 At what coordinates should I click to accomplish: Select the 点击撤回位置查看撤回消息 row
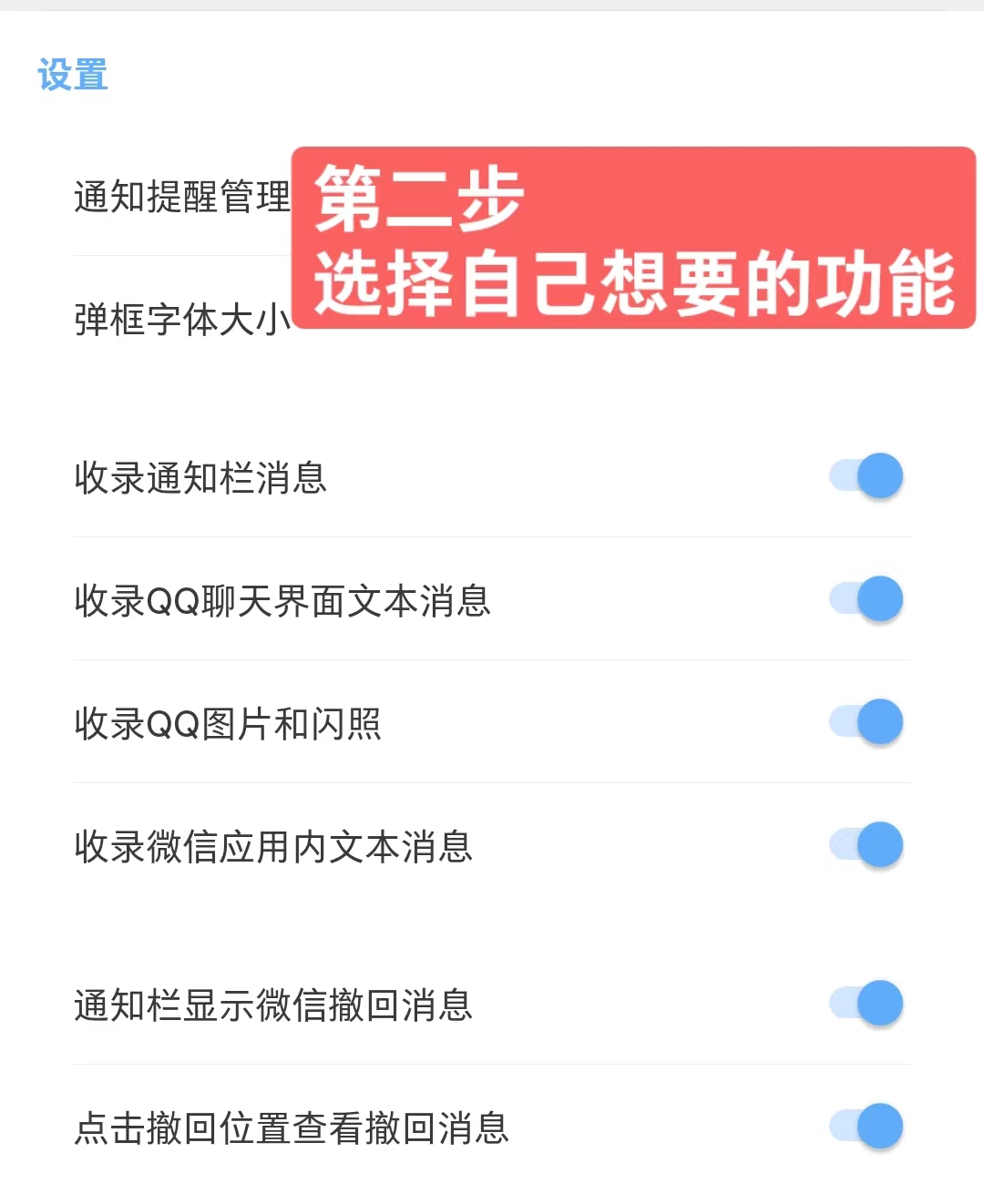(x=292, y=1129)
